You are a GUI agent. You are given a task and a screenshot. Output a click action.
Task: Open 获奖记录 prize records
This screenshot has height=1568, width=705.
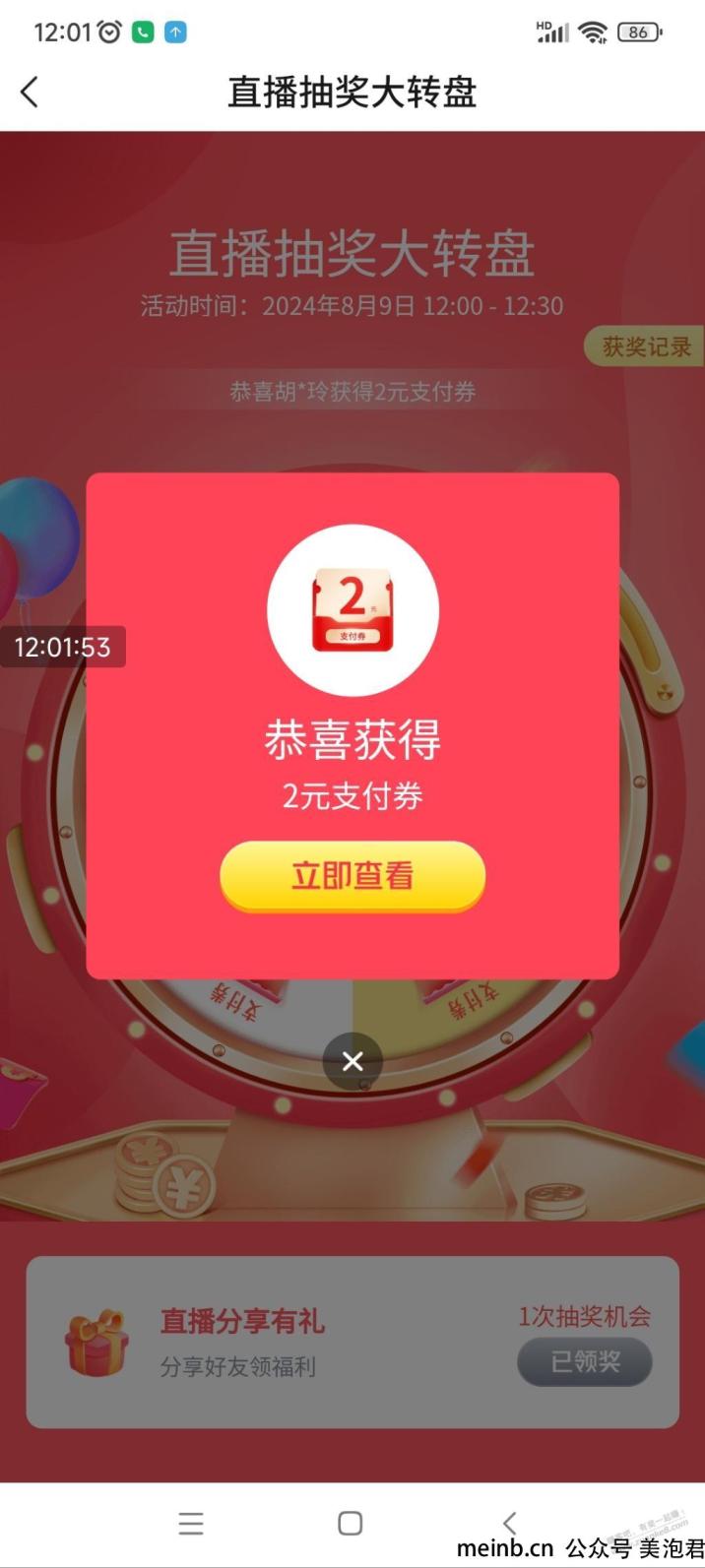(x=645, y=346)
